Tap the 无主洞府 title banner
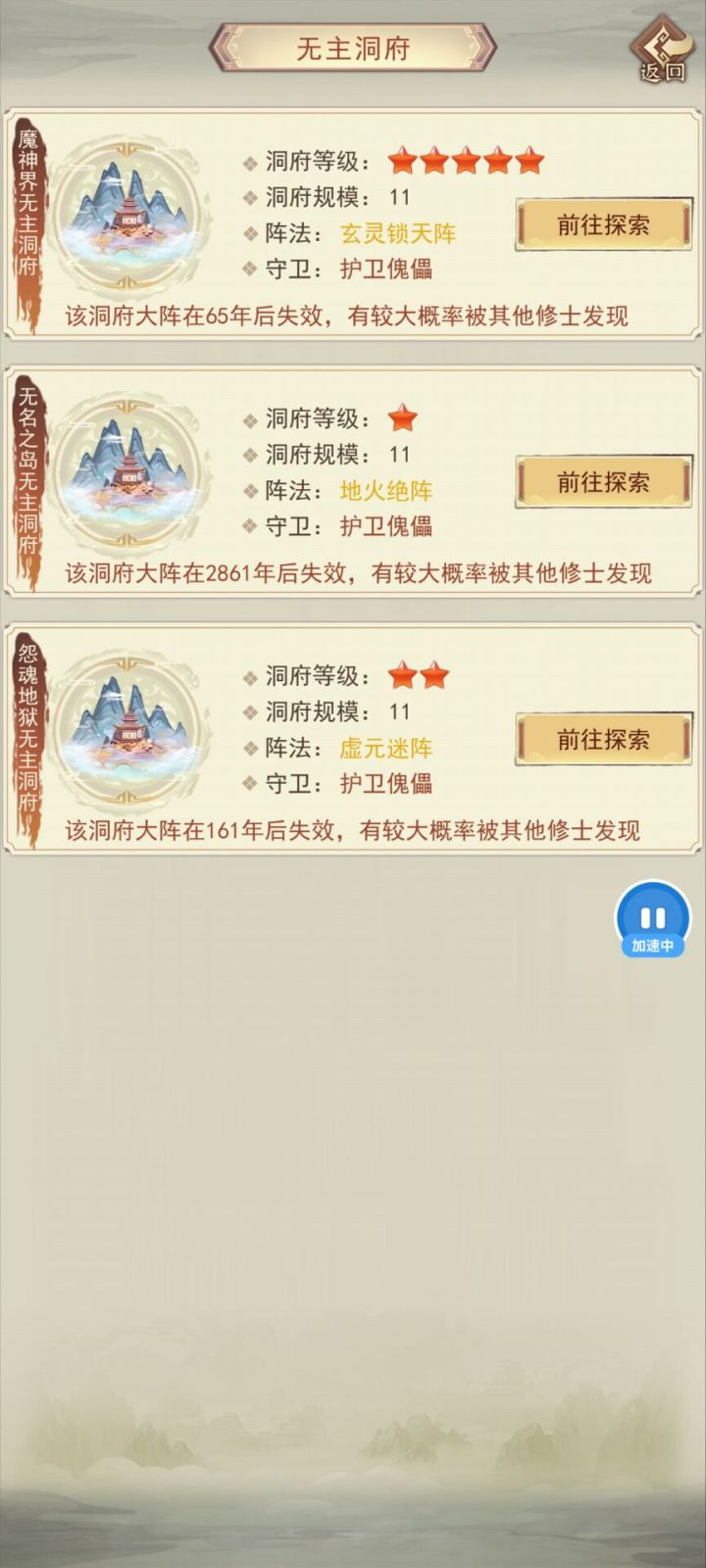 tap(353, 49)
